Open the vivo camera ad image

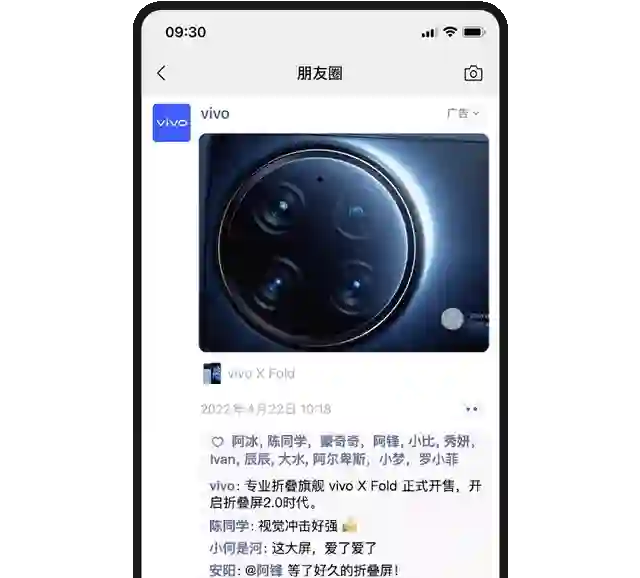coord(343,243)
